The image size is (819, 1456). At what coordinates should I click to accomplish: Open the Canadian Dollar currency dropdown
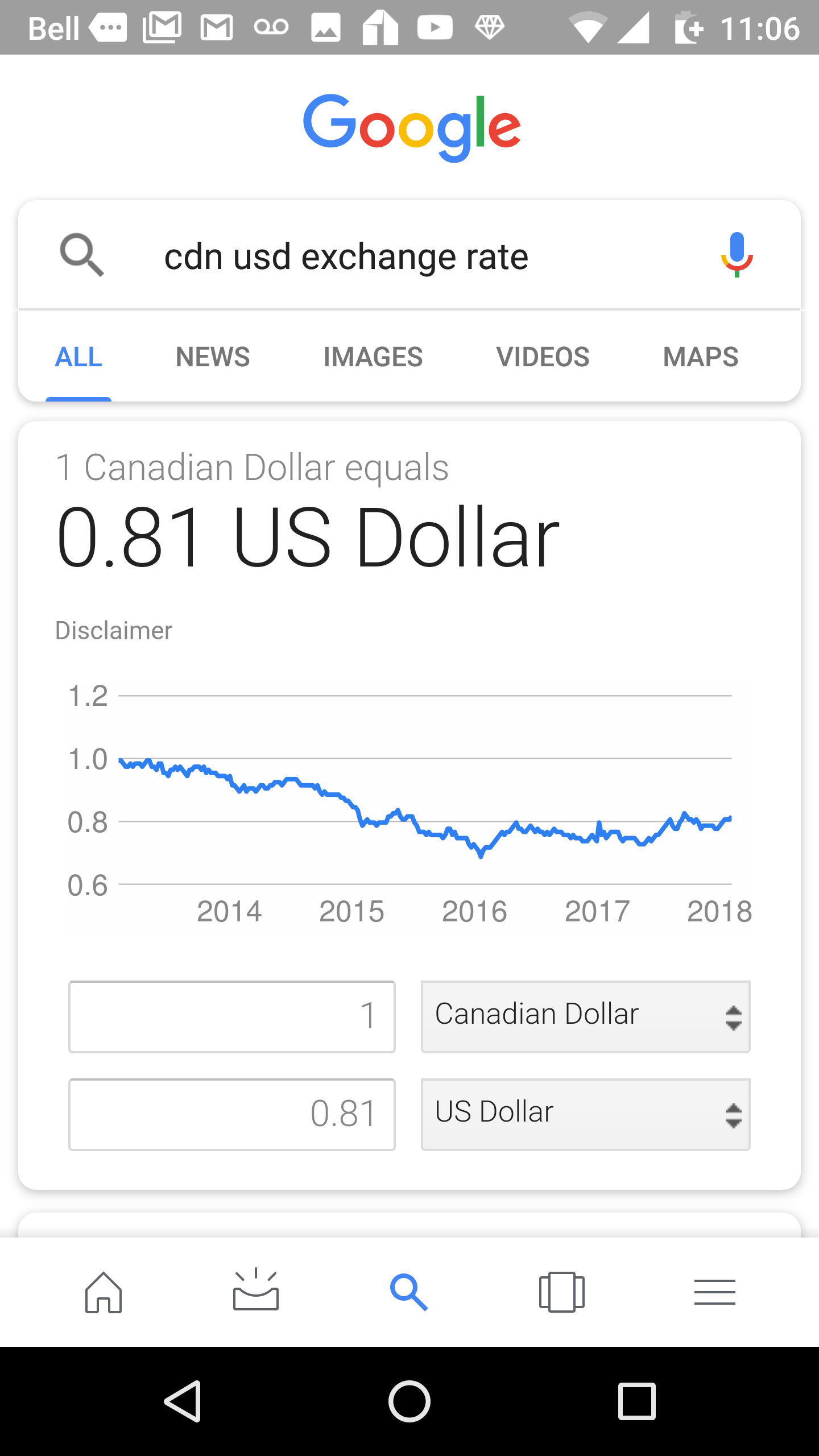pos(585,1016)
